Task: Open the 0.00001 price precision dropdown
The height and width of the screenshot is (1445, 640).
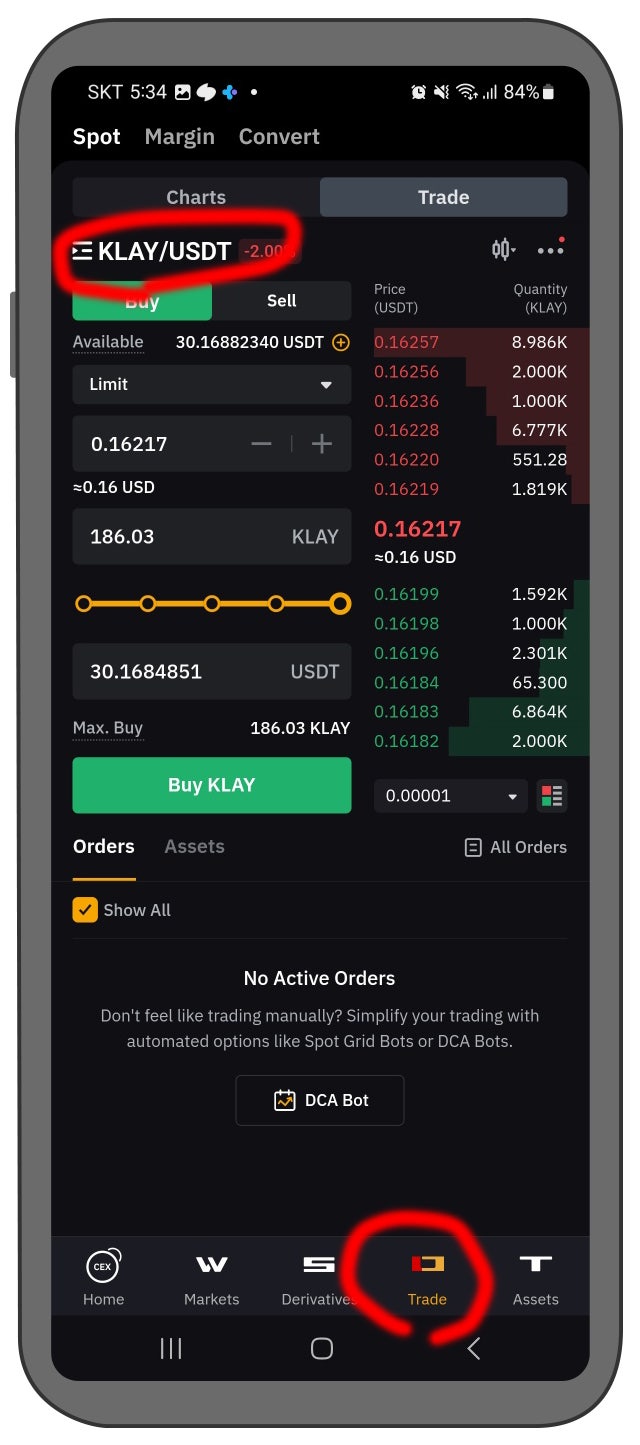Action: (451, 796)
